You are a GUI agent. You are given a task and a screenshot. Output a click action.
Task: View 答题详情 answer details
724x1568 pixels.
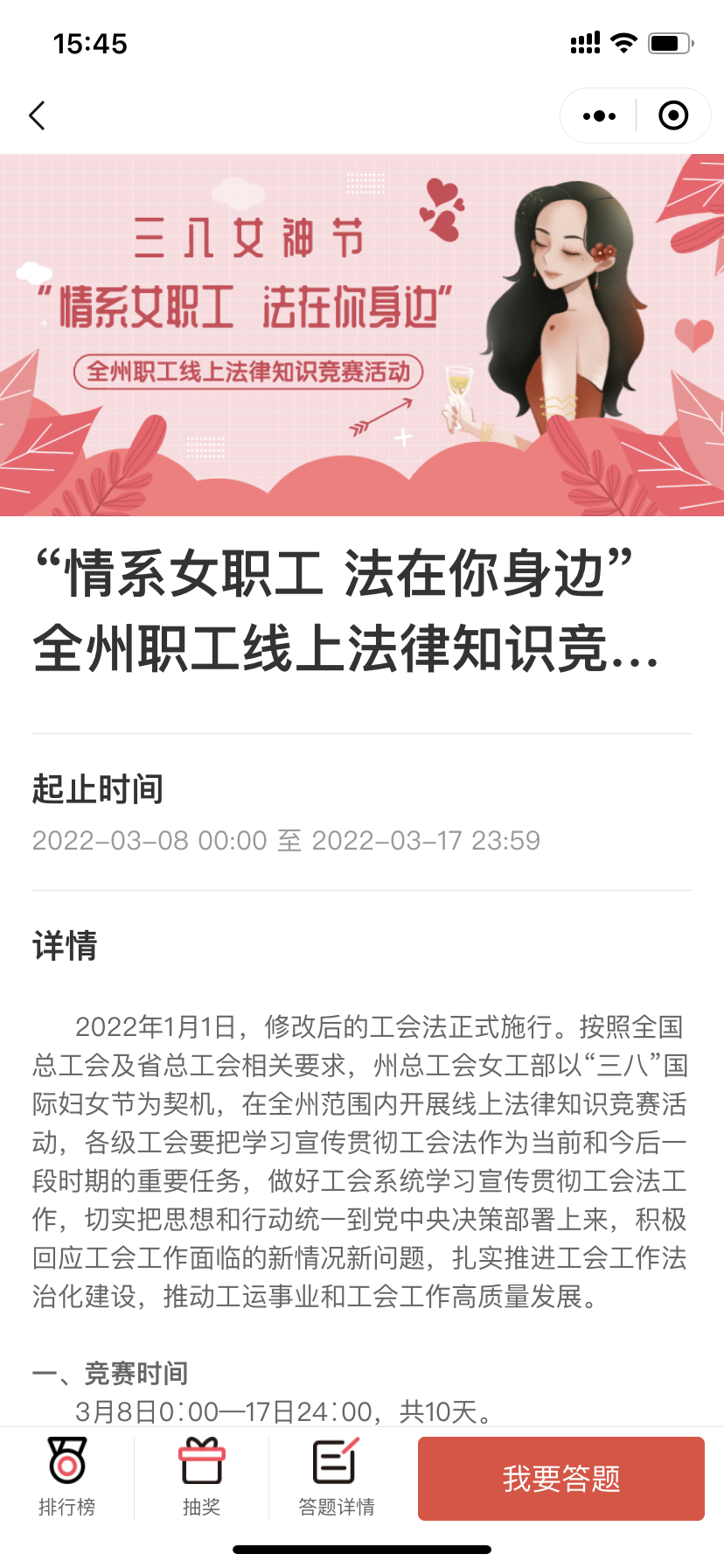point(337,1477)
